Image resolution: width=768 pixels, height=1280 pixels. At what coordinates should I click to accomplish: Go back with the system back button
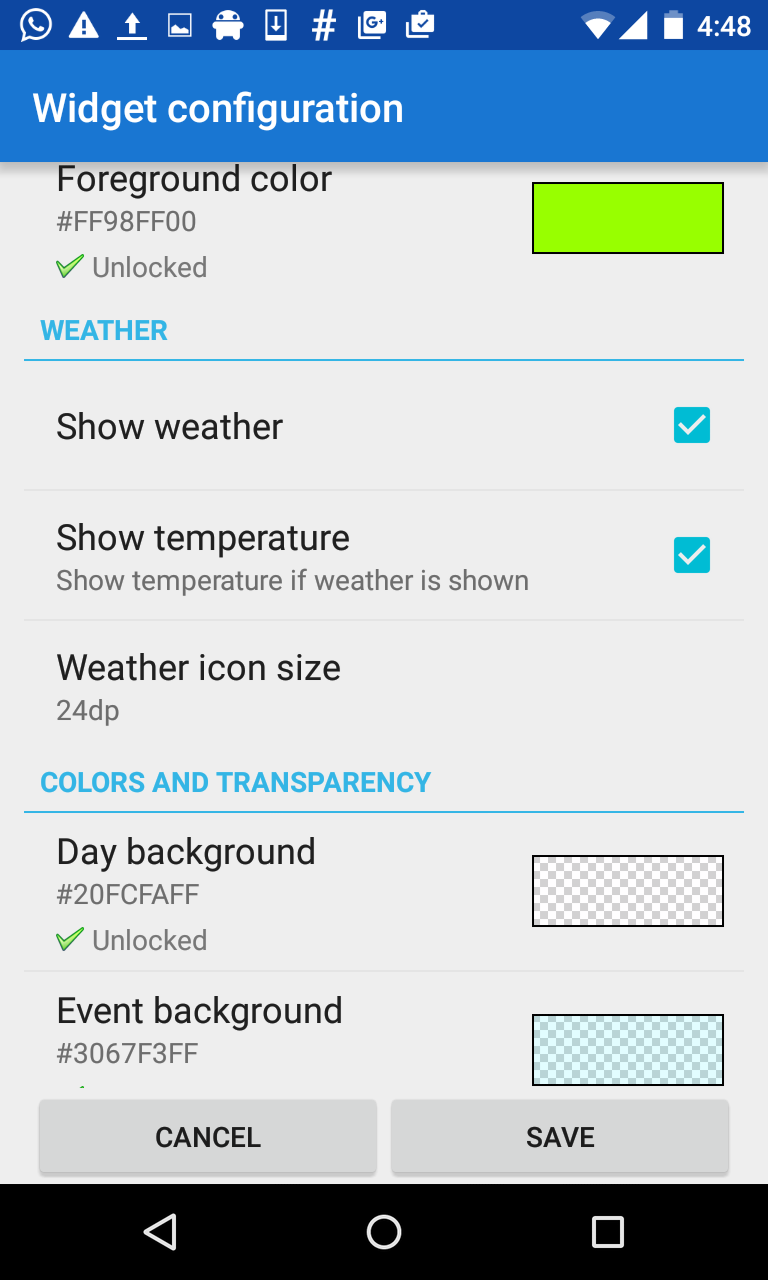(160, 1232)
